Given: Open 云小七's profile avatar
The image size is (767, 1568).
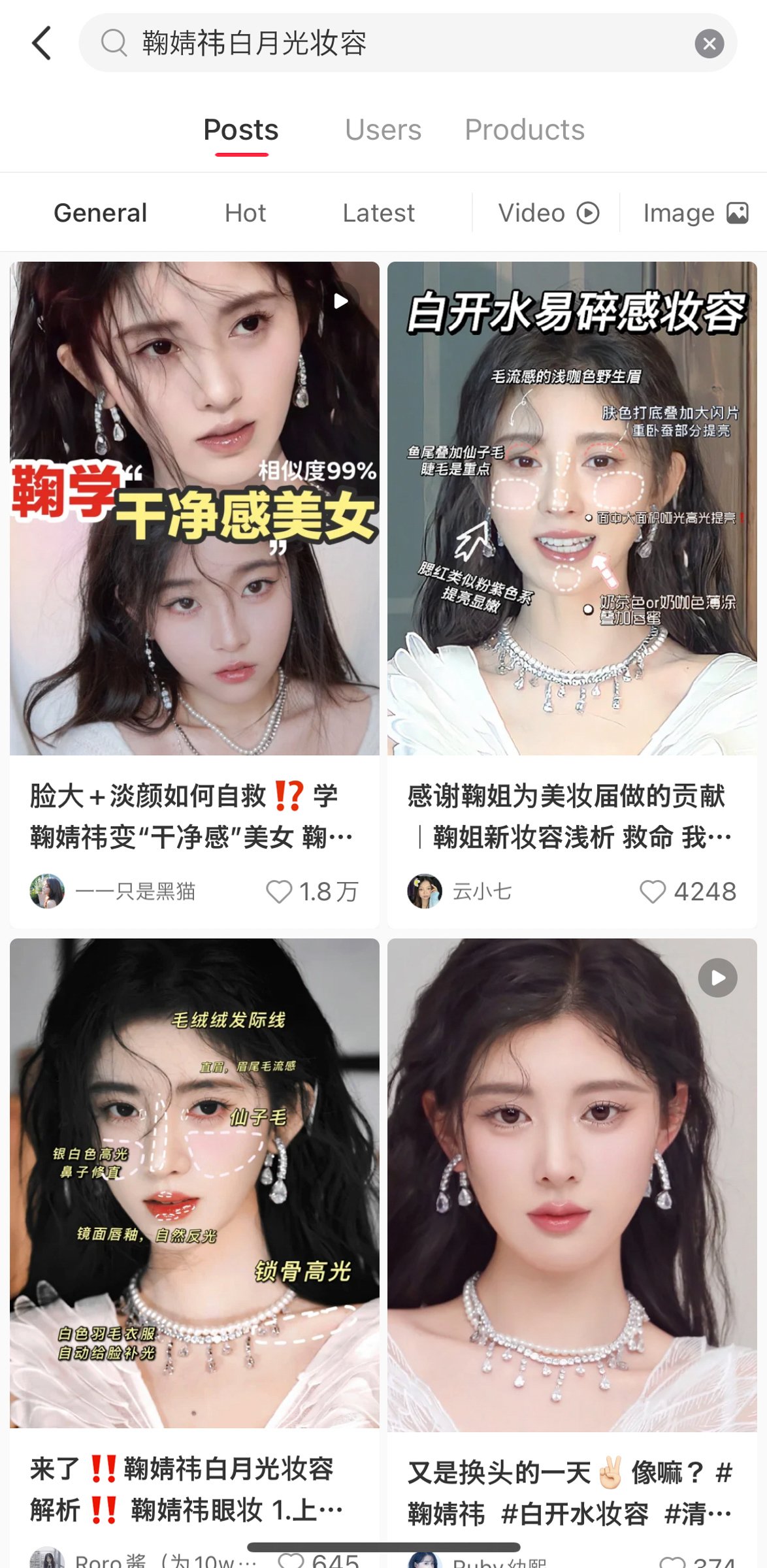Looking at the screenshot, I should pyautogui.click(x=425, y=891).
